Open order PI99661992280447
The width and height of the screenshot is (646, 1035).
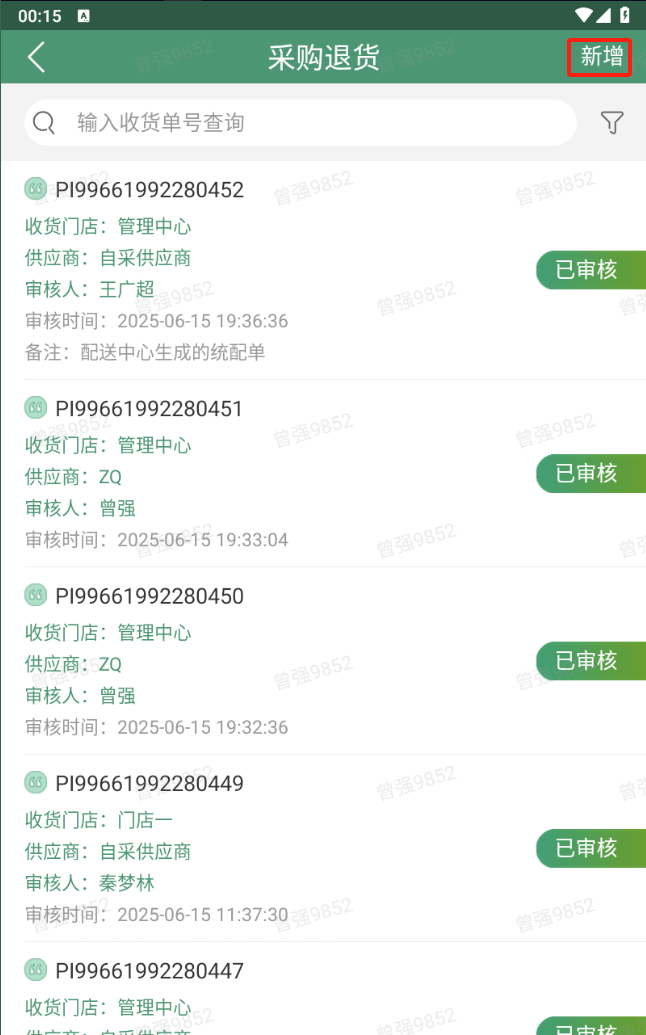(323, 989)
